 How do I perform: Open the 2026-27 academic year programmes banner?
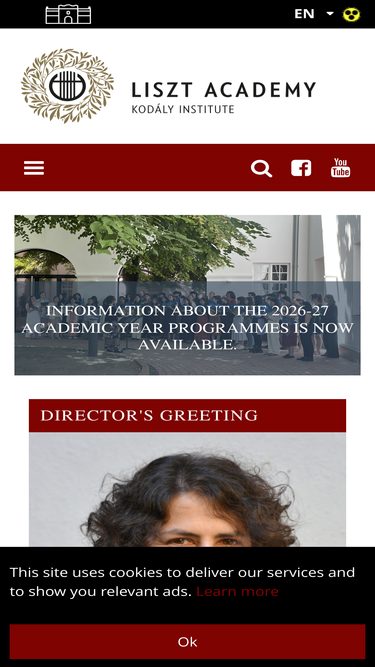[188, 295]
